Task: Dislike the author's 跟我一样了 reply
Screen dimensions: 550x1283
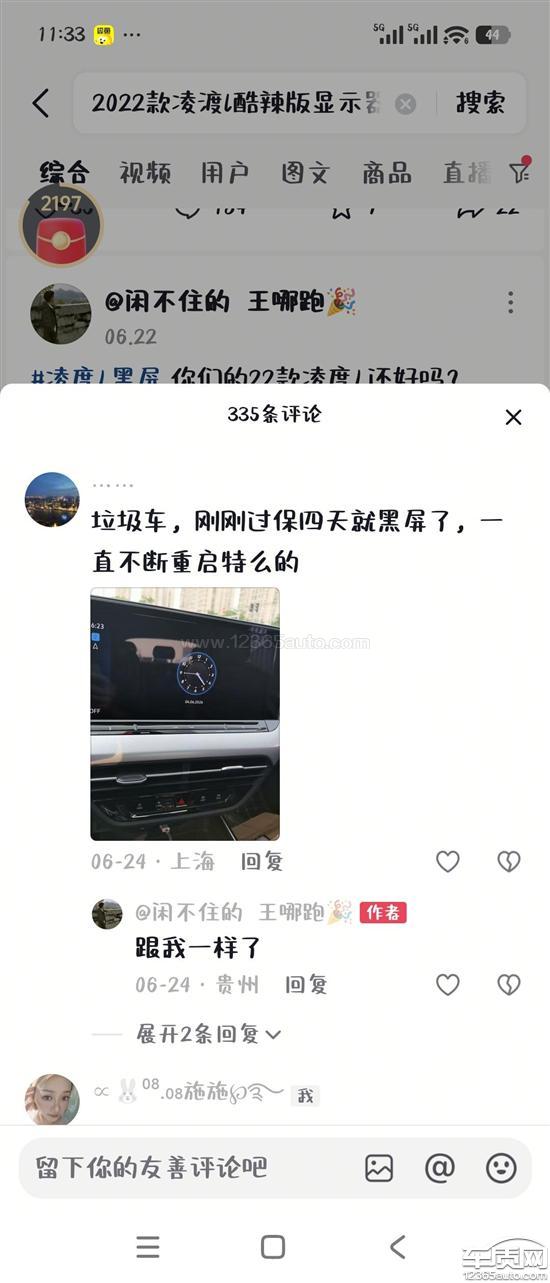Action: click(509, 985)
